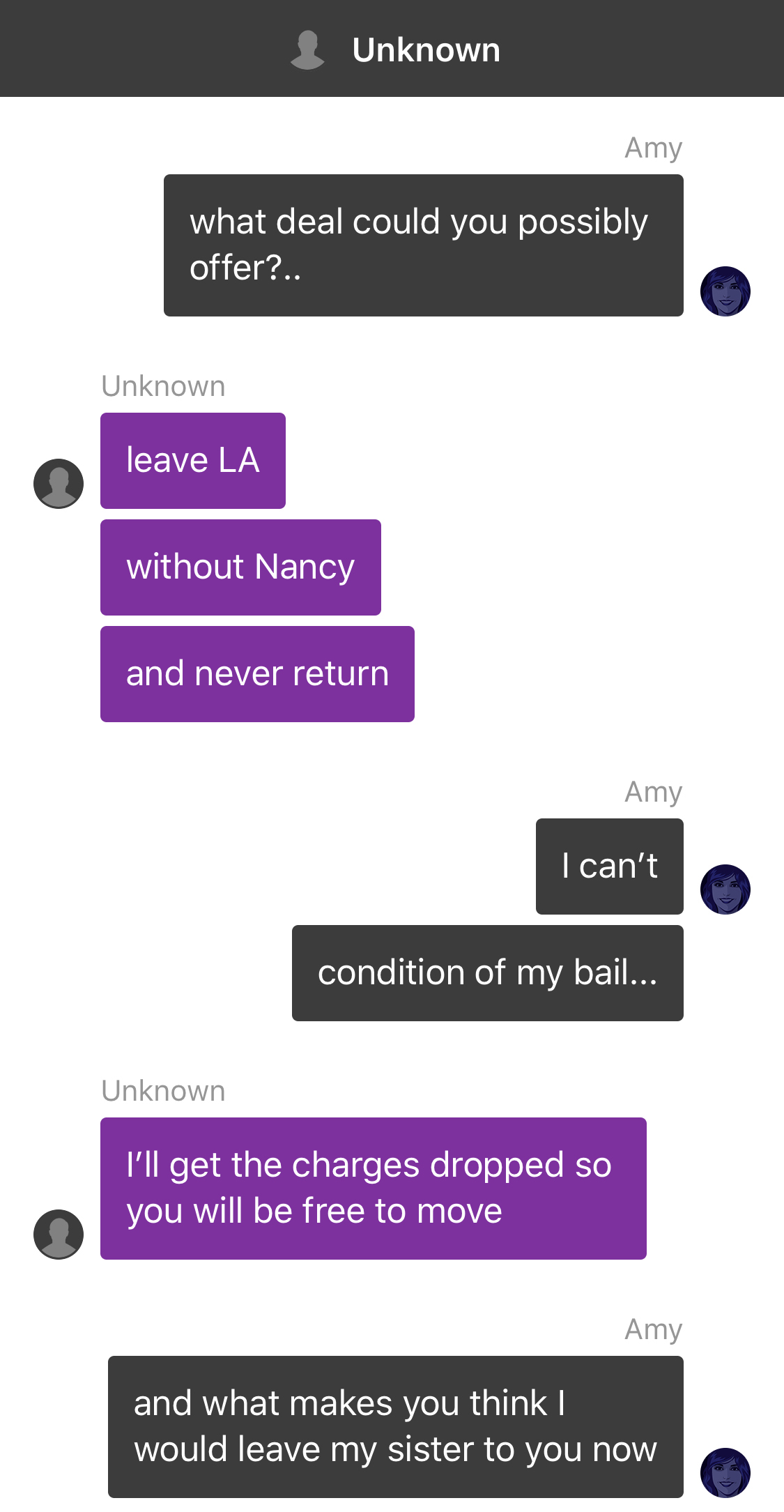This screenshot has width=784, height=1512.
Task: Tap Amy's avatar beside 'I can't'
Action: (x=725, y=889)
